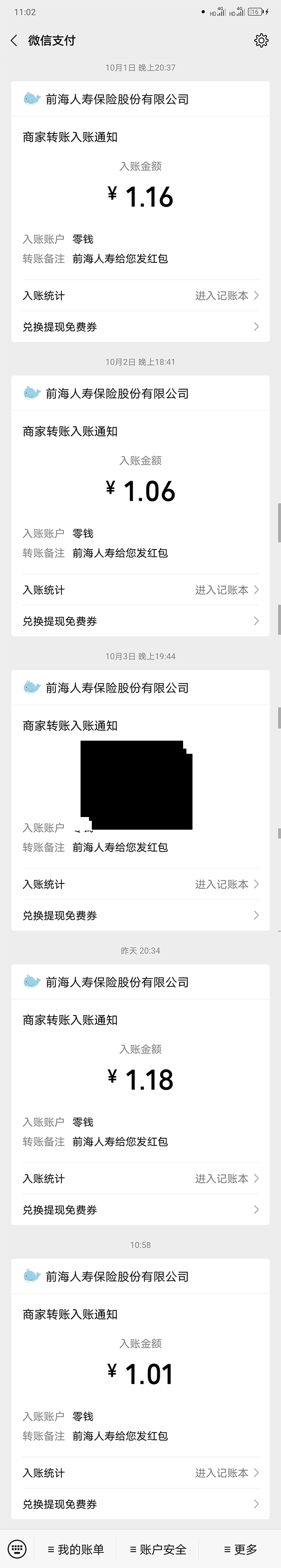The image size is (281, 1568).
Task: Open 兑换提现免费券 under the ¥1.16 transfer
Action: click(140, 327)
